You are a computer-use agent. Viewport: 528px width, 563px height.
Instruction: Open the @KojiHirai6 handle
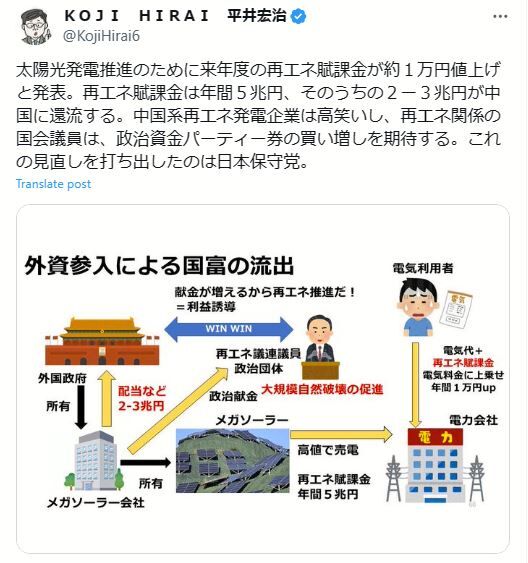[x=101, y=37]
